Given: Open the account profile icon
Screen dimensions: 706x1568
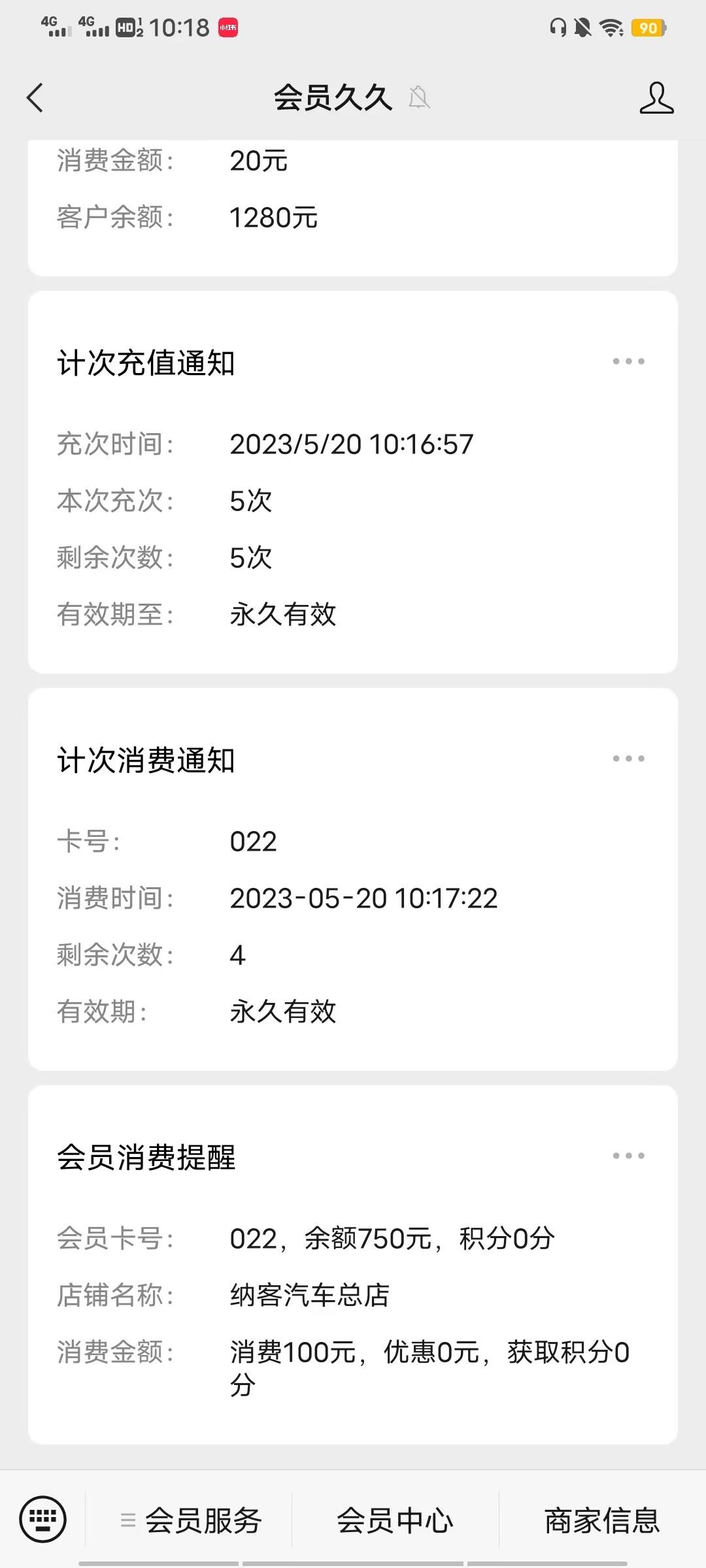Looking at the screenshot, I should click(656, 98).
